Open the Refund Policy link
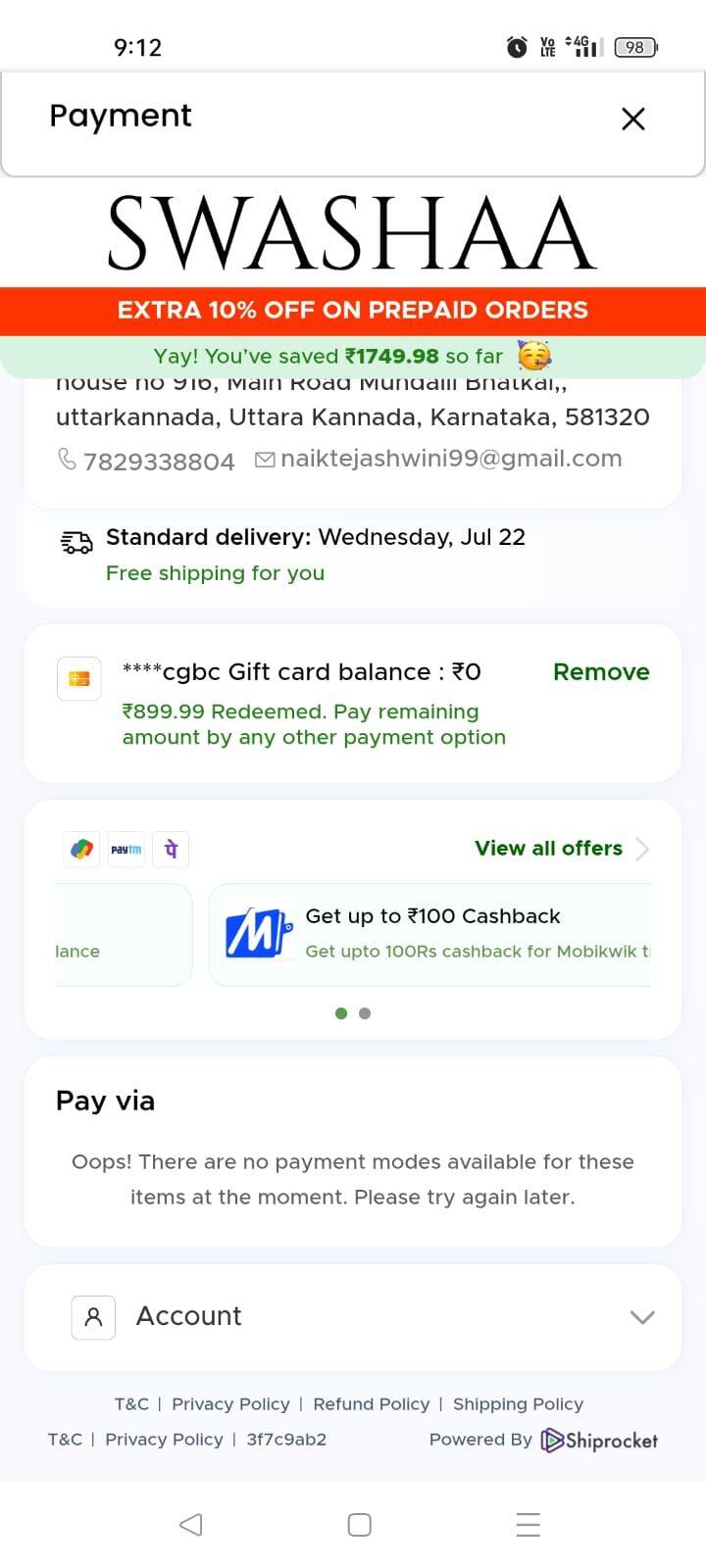Screen dimensions: 706x1568 tap(371, 1404)
